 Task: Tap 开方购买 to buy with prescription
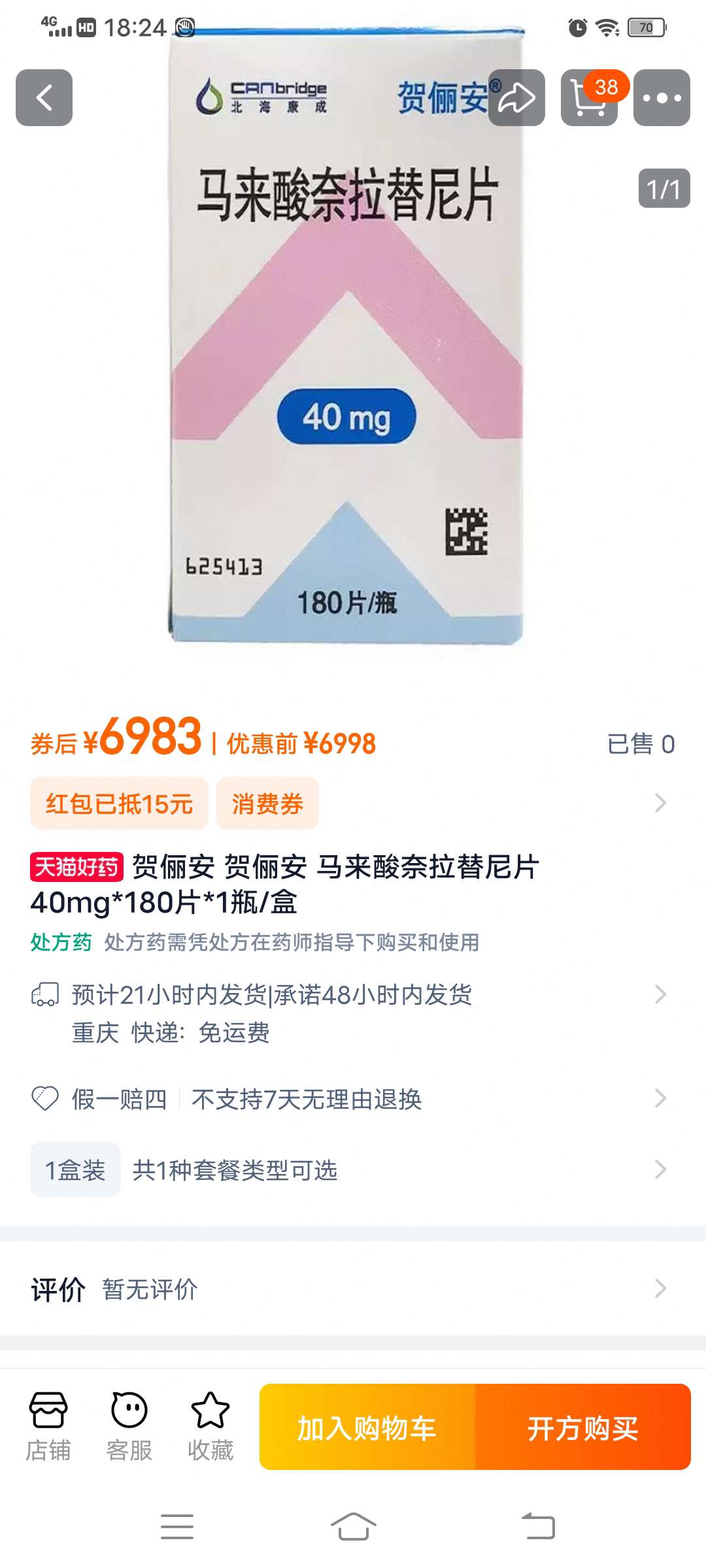tap(582, 1428)
